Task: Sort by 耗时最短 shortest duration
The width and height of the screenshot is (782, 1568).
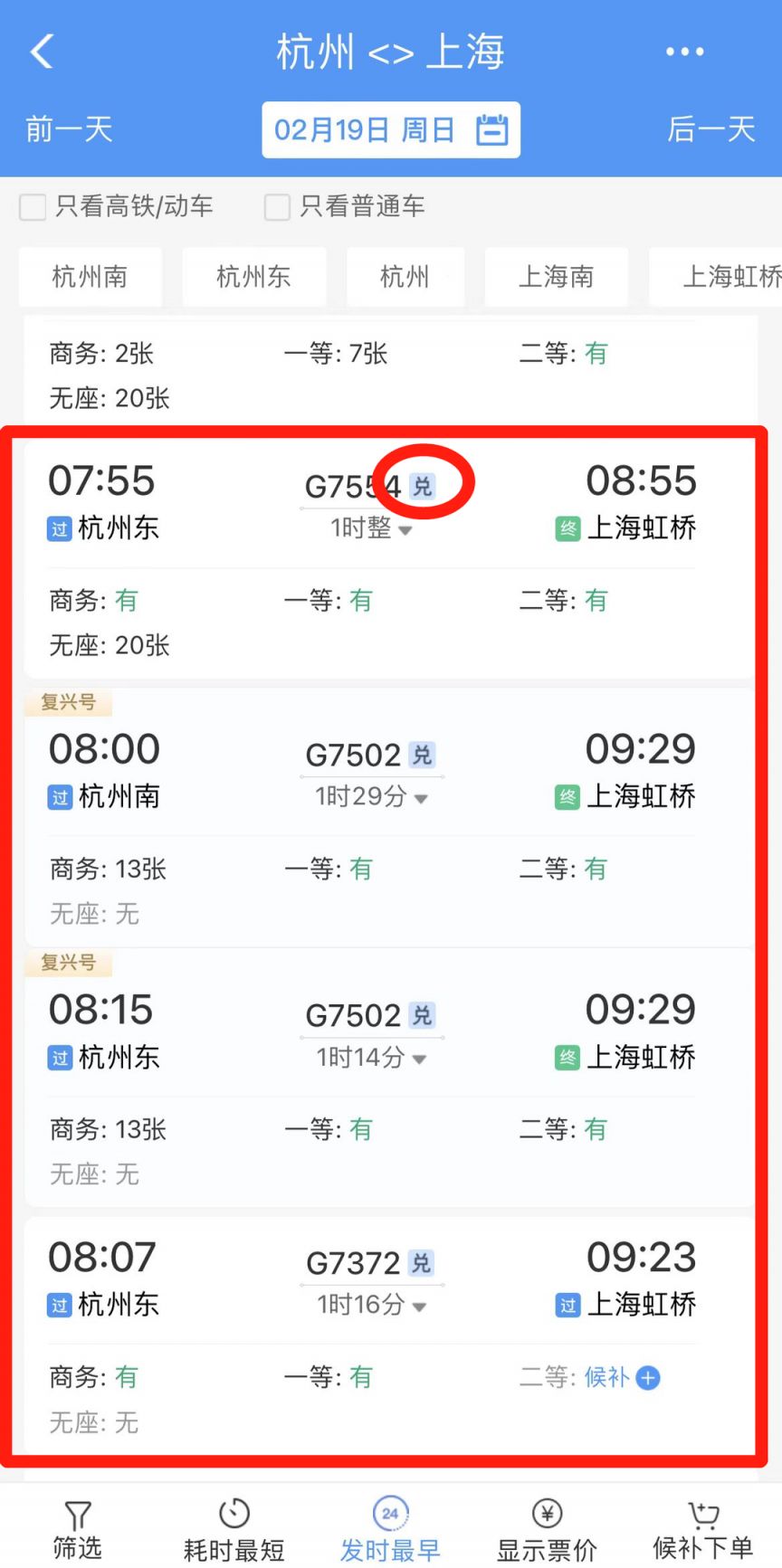Action: tap(234, 1529)
